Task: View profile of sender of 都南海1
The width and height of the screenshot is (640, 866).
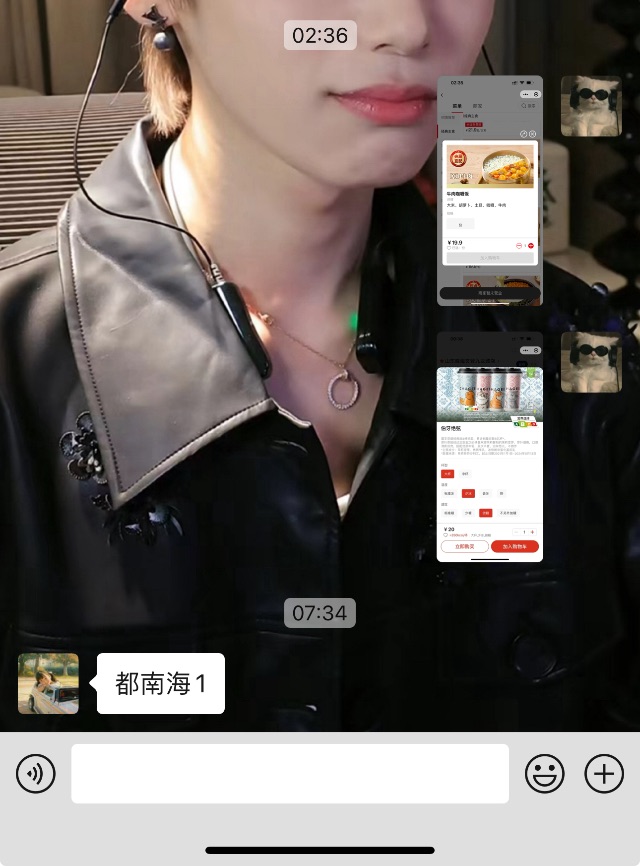Action: point(48,684)
